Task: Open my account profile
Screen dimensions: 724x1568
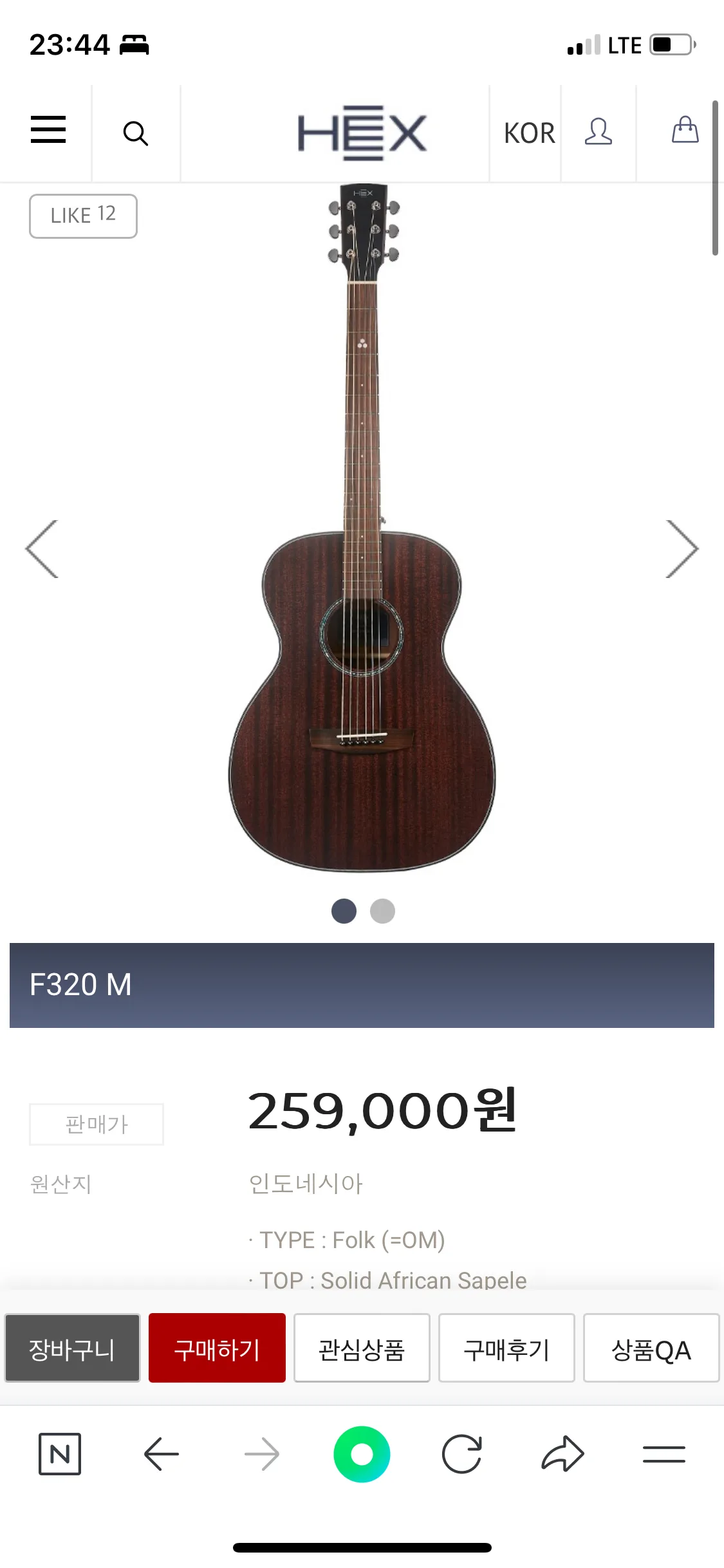Action: click(x=598, y=132)
